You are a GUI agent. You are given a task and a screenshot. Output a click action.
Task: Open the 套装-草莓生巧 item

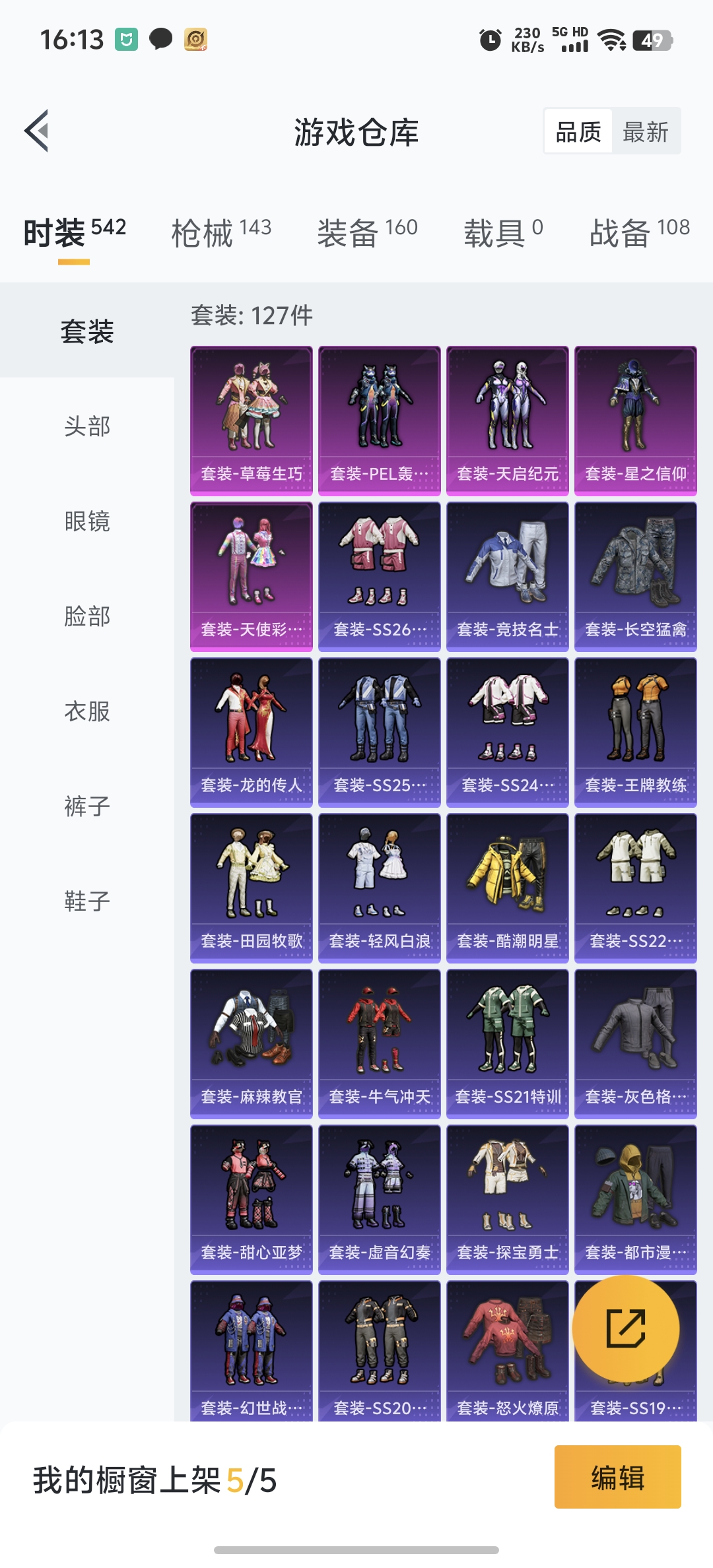coord(252,420)
